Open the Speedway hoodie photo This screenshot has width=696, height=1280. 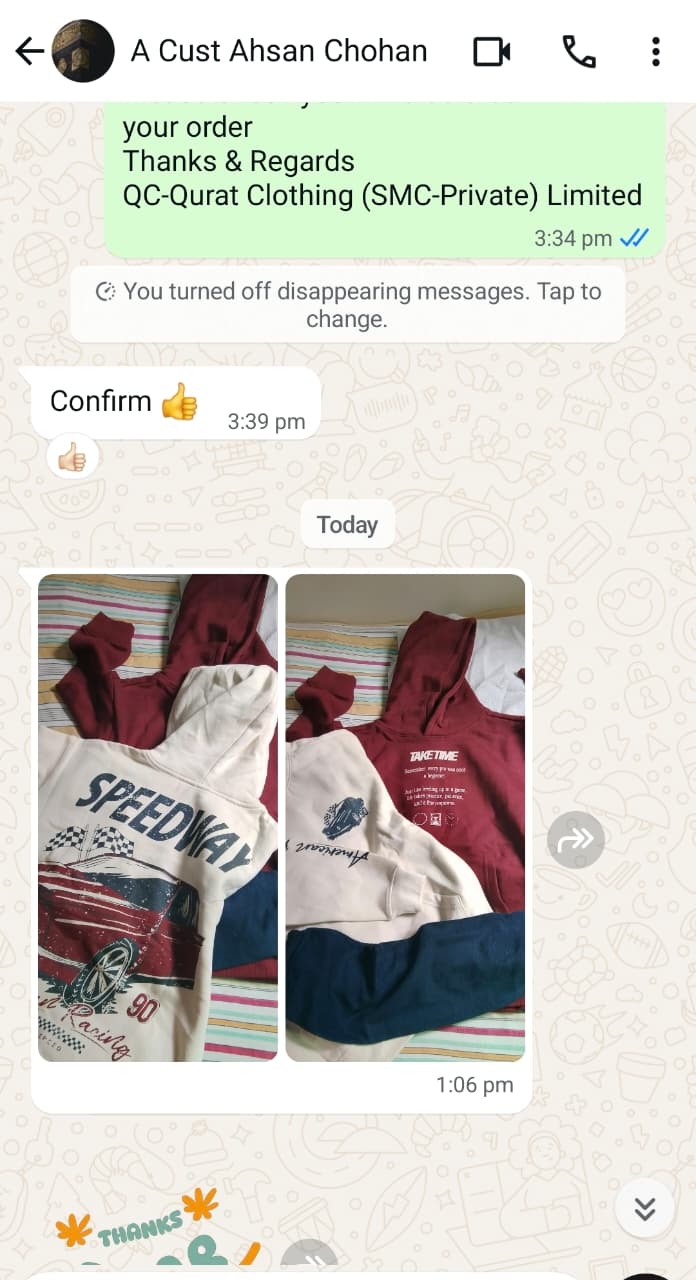pos(157,817)
